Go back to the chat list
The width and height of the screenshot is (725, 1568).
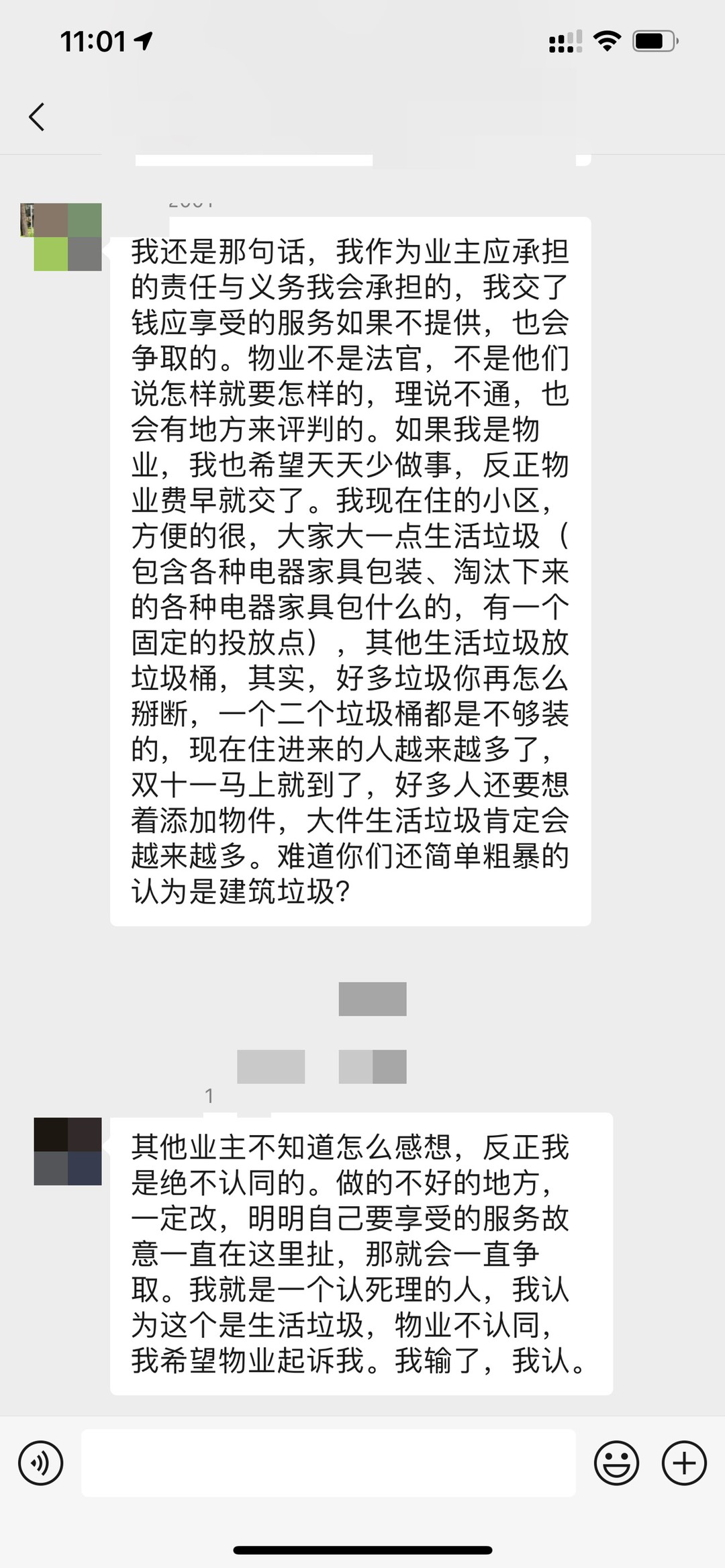pos(37,117)
